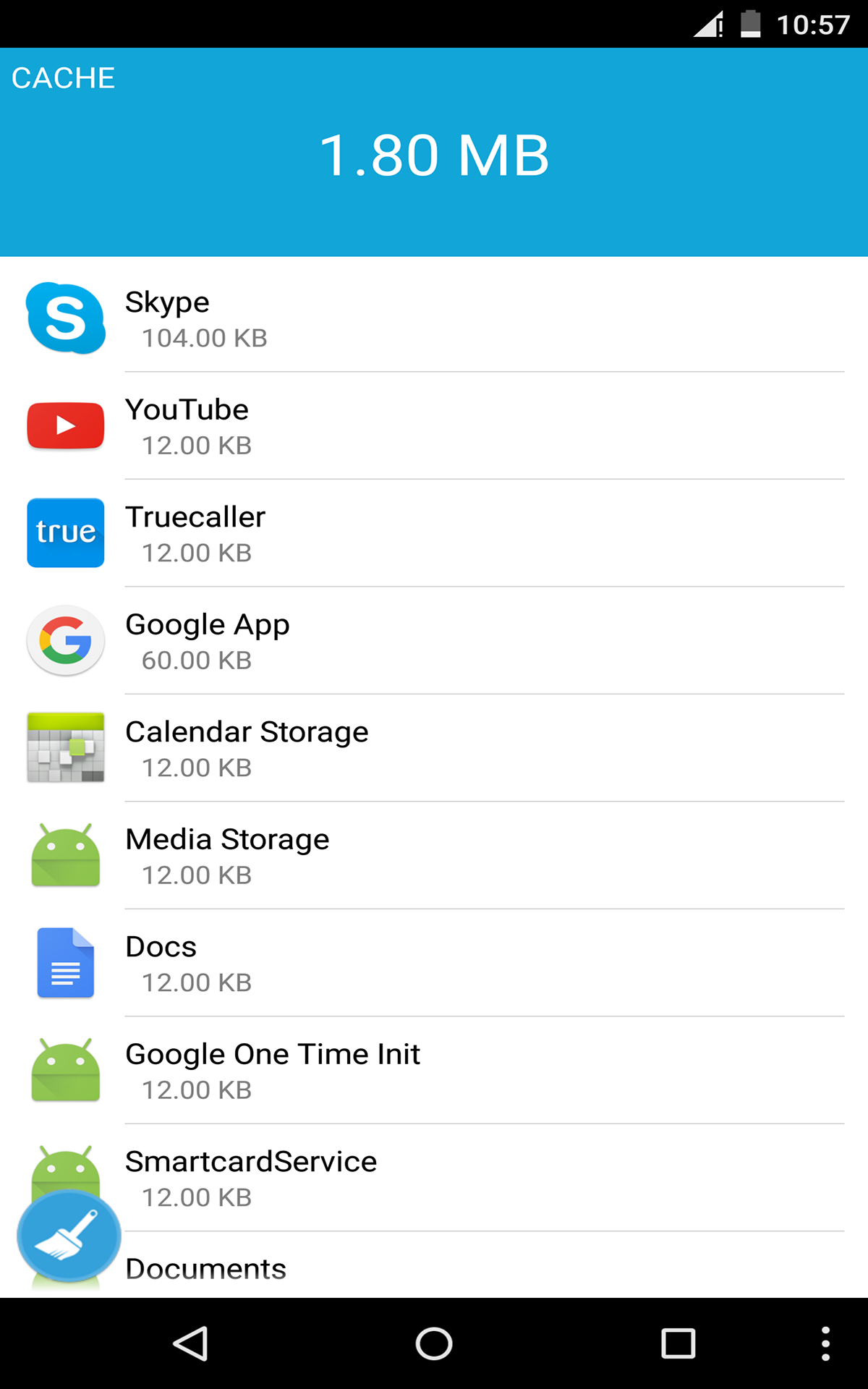Tap the Calendar Storage icon

65,748
